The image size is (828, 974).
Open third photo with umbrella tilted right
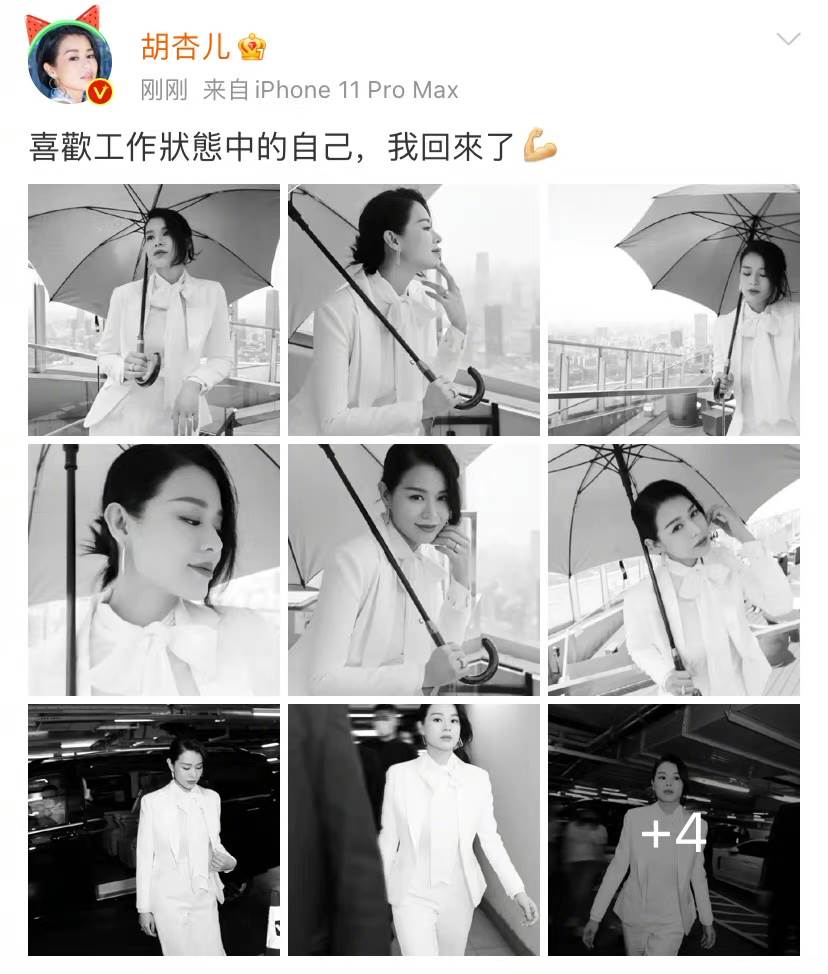tap(674, 310)
